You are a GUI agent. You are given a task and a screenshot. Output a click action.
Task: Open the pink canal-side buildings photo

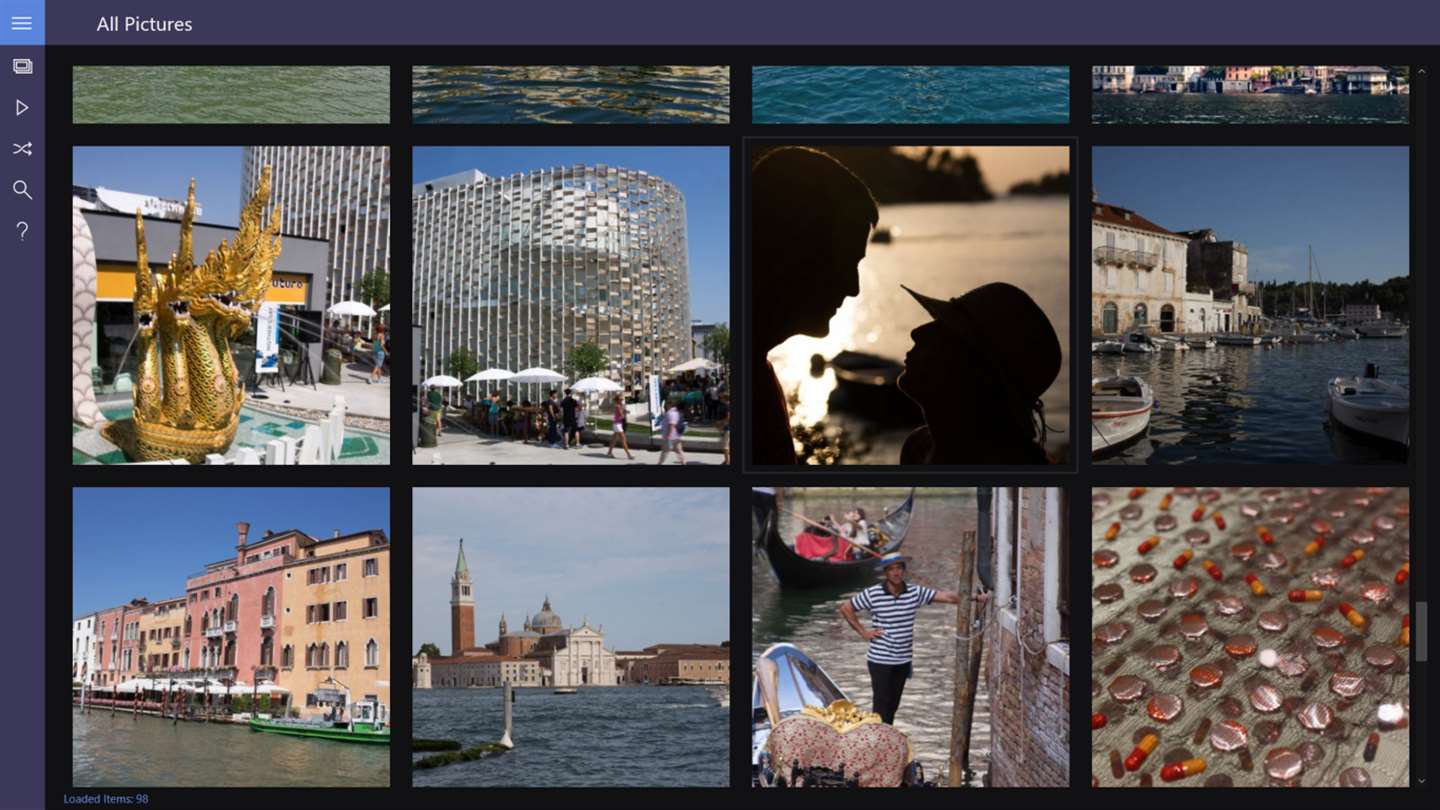[x=231, y=637]
